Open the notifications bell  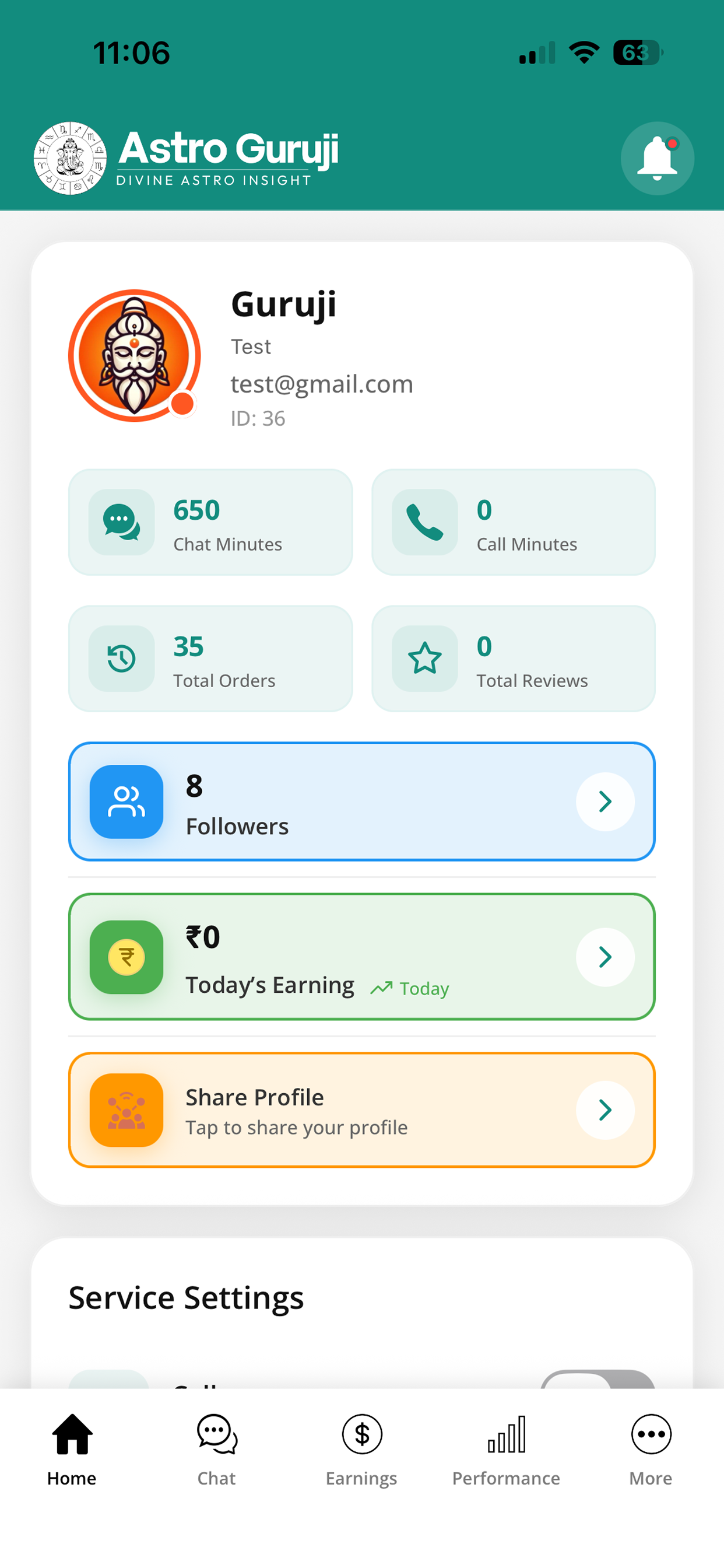click(657, 158)
